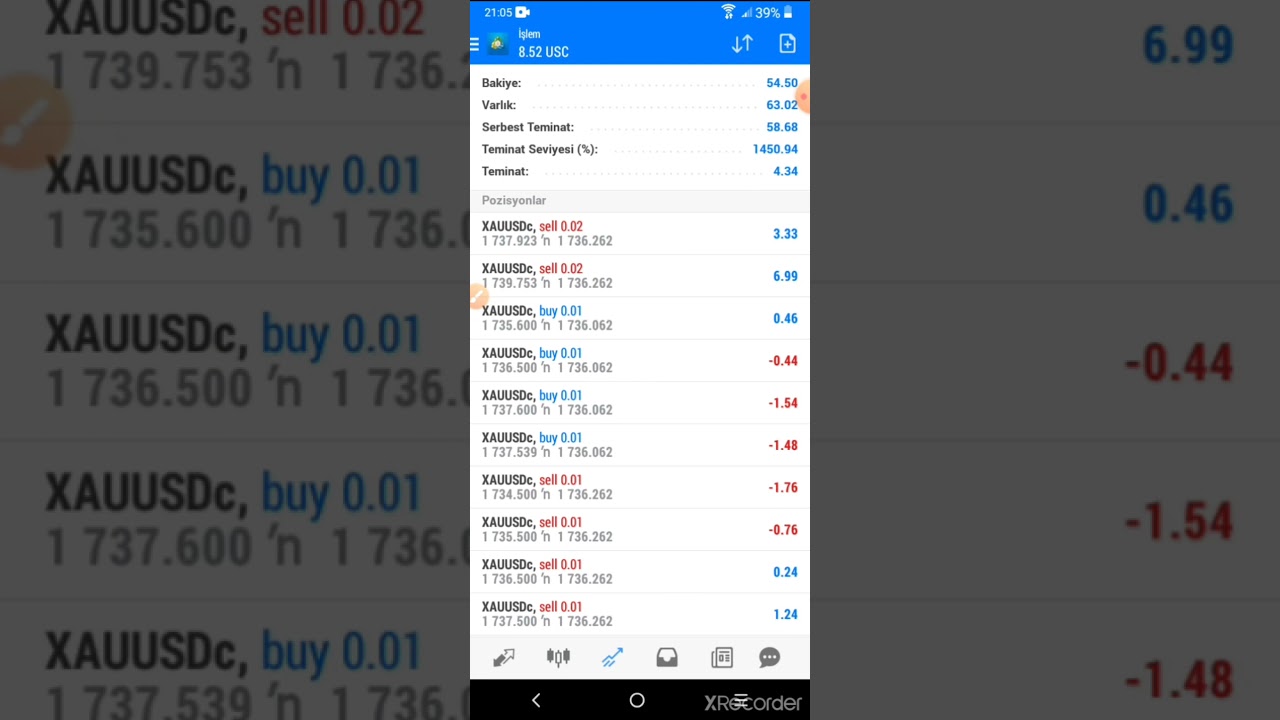Open the History inbox tab

pyautogui.click(x=667, y=657)
